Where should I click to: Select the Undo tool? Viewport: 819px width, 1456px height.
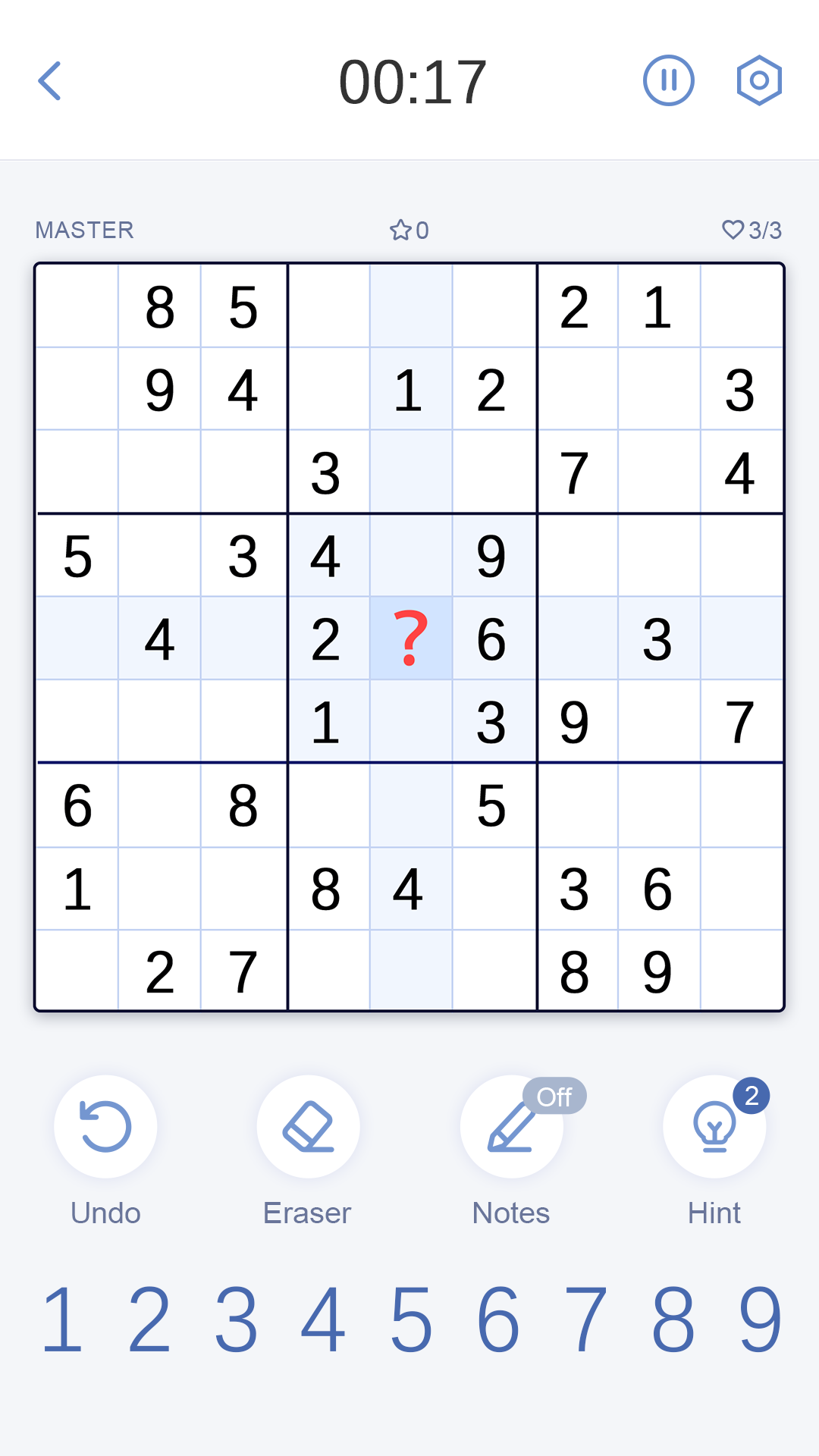(x=105, y=1127)
